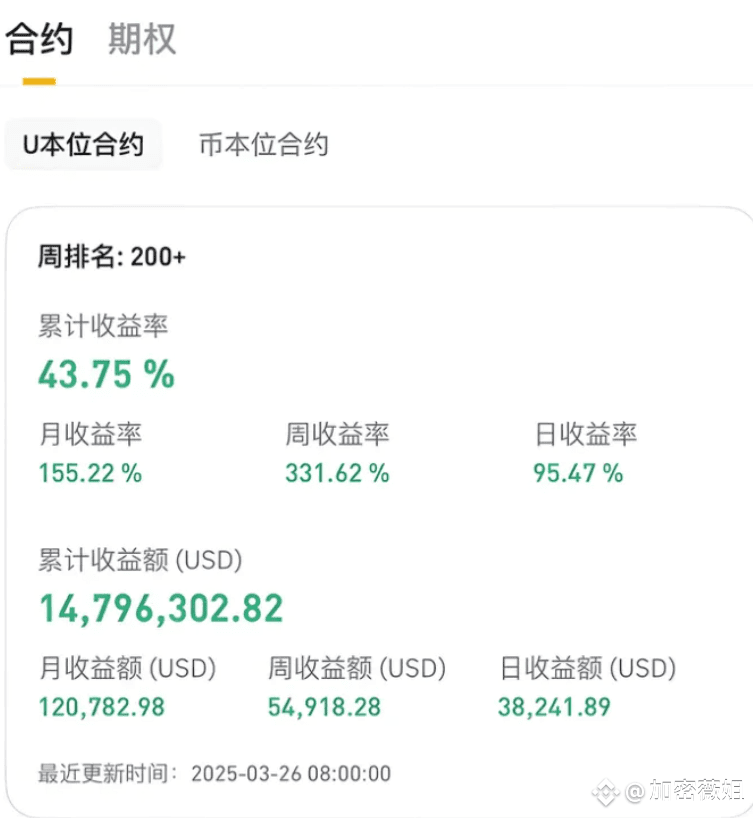Switch to the 期权 tab
753x818 pixels.
[x=142, y=40]
